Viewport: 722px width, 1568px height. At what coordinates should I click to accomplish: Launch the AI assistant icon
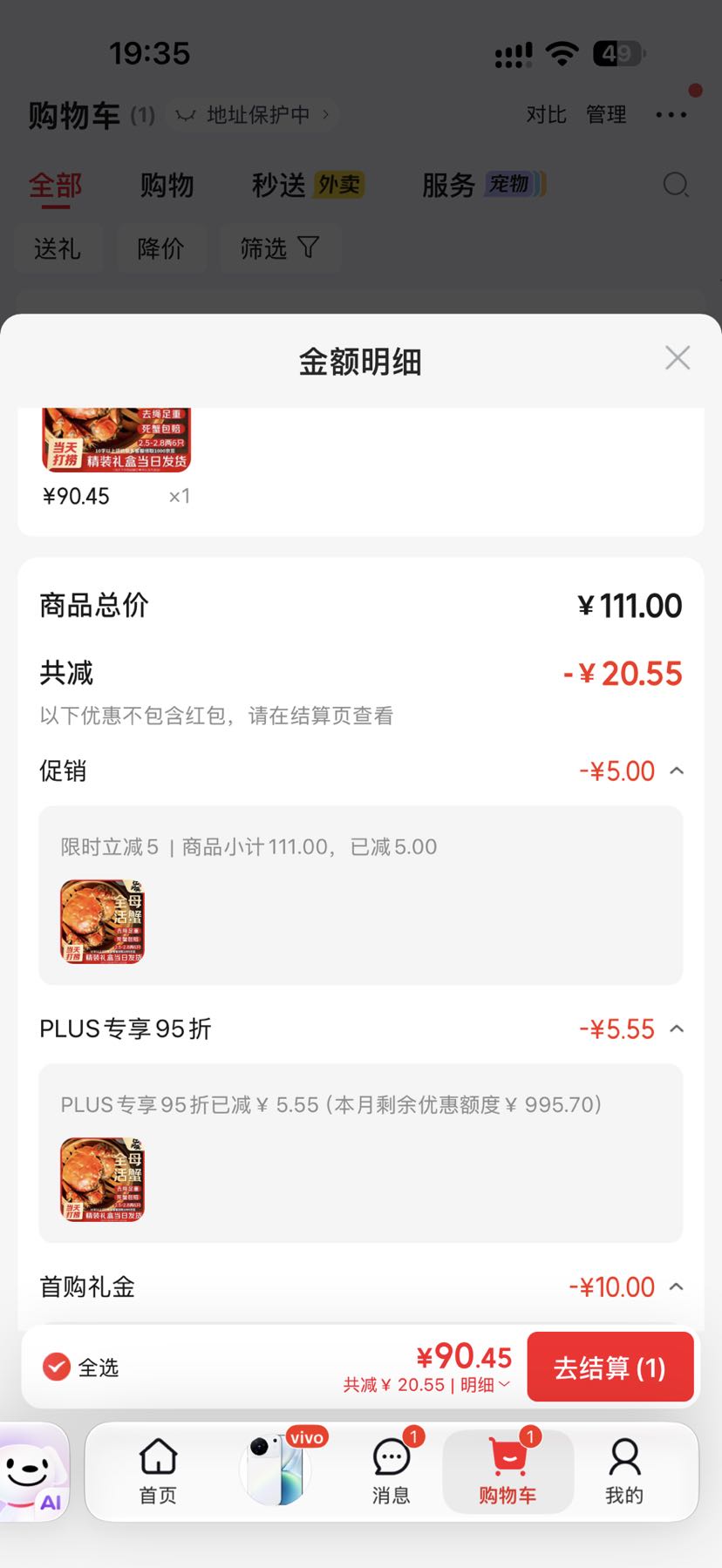click(35, 1472)
